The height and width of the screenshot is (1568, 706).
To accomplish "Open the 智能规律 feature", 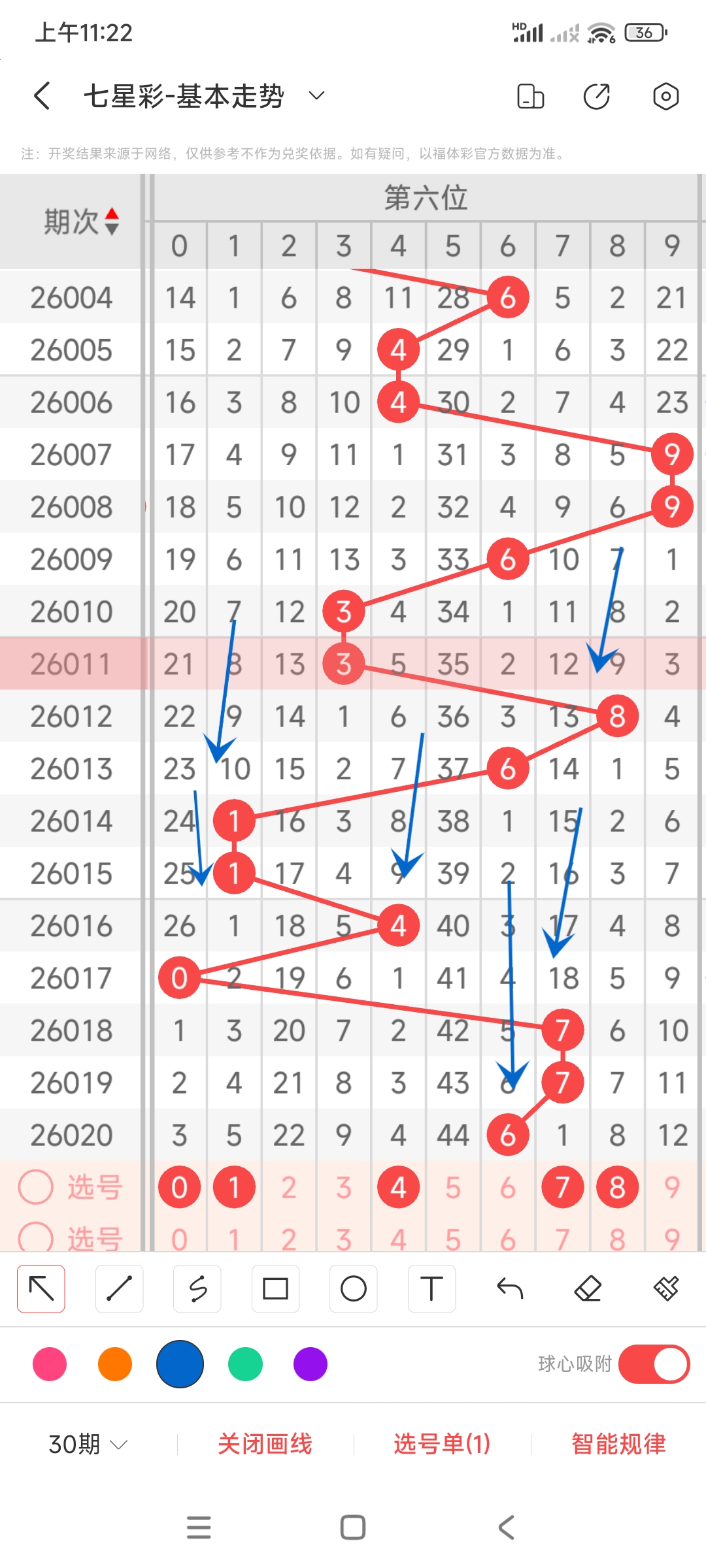I will point(617,1444).
